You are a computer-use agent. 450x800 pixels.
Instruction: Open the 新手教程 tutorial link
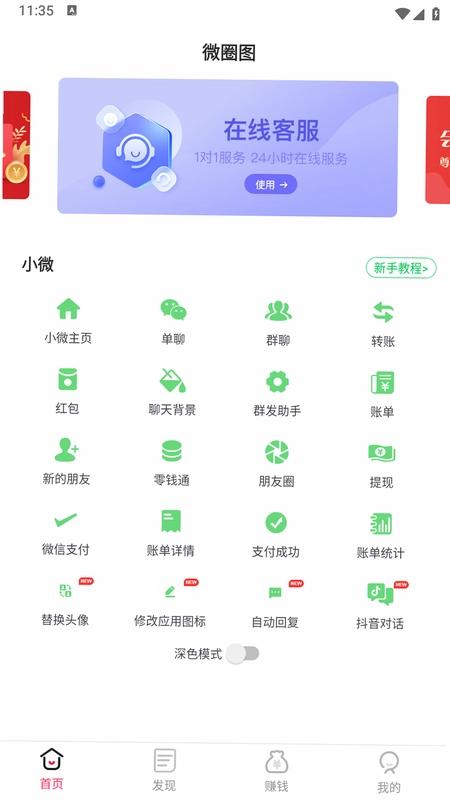tap(401, 268)
